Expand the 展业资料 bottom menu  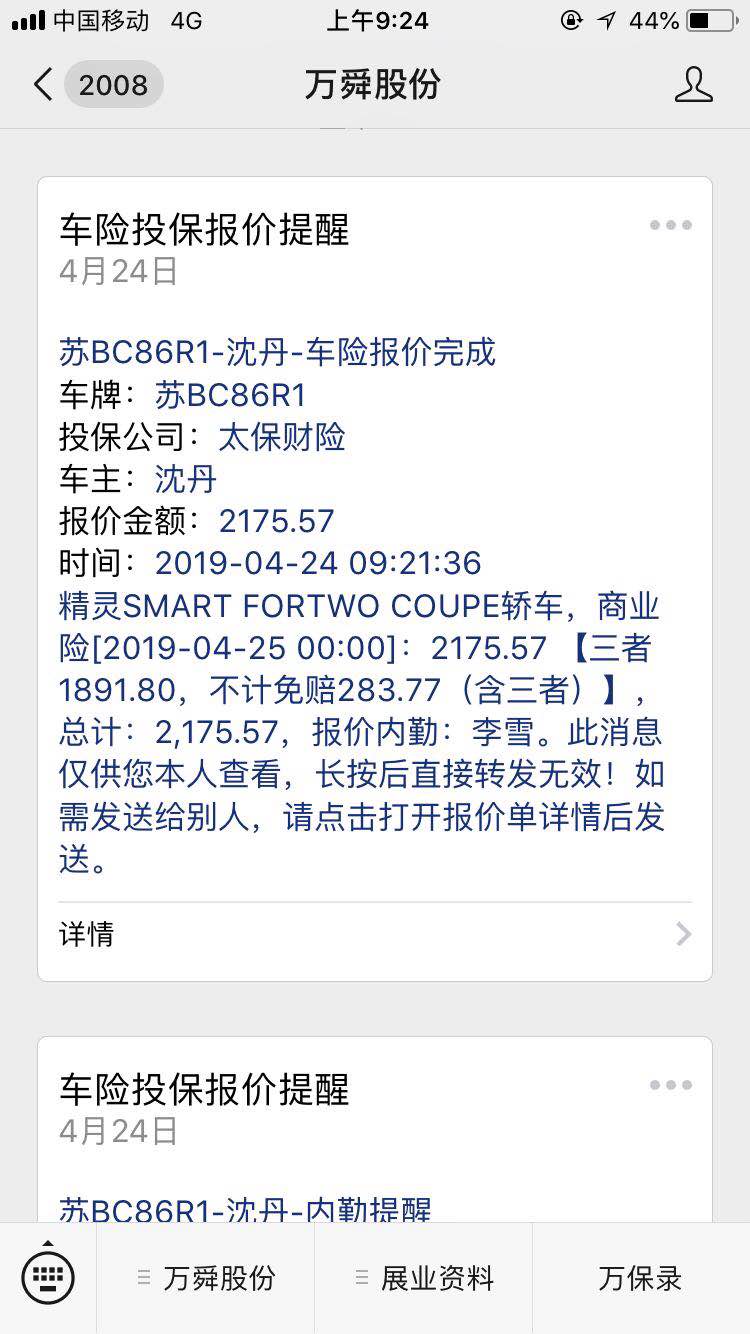(424, 1277)
